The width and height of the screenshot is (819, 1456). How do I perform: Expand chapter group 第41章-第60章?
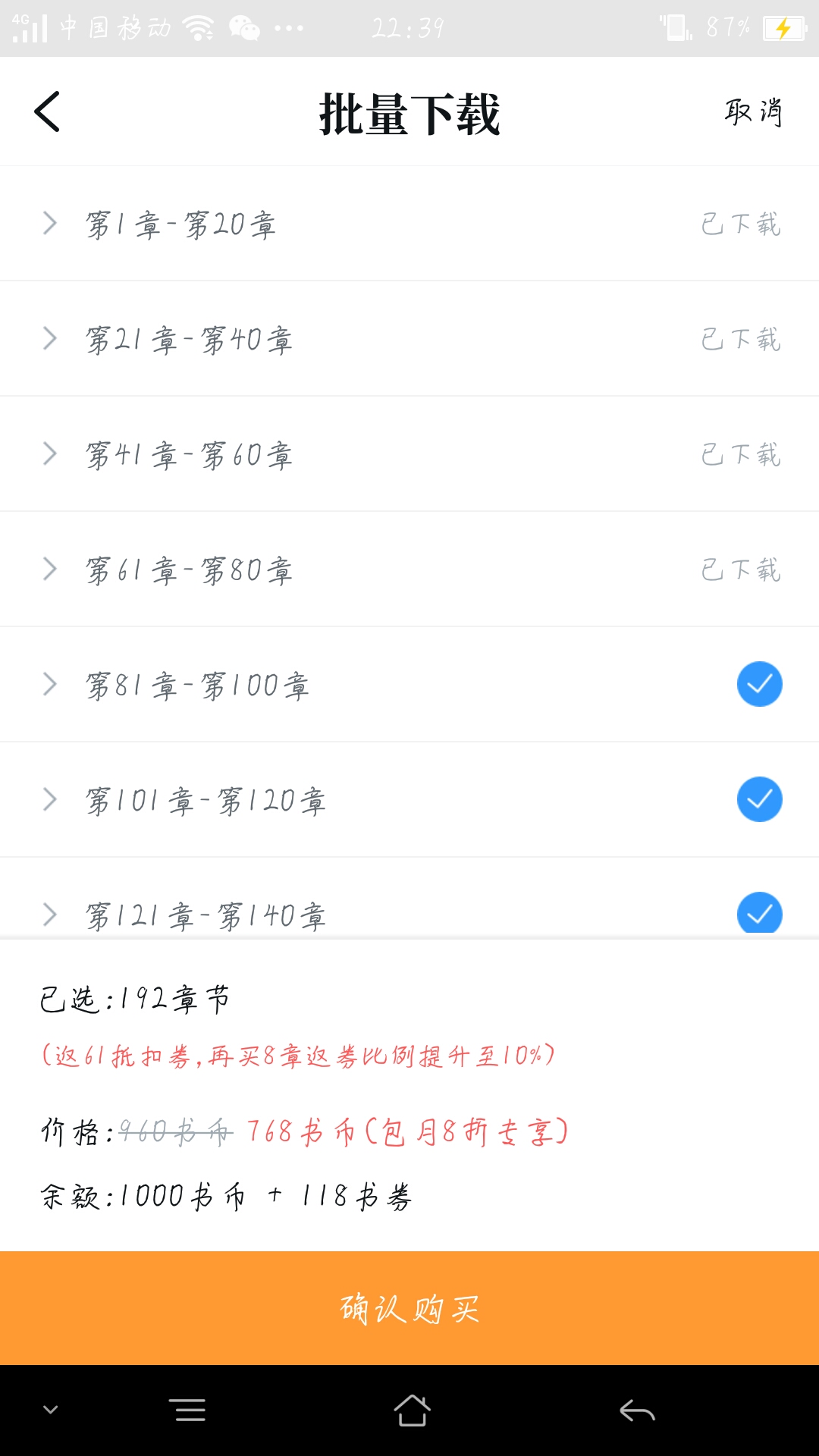[50, 454]
